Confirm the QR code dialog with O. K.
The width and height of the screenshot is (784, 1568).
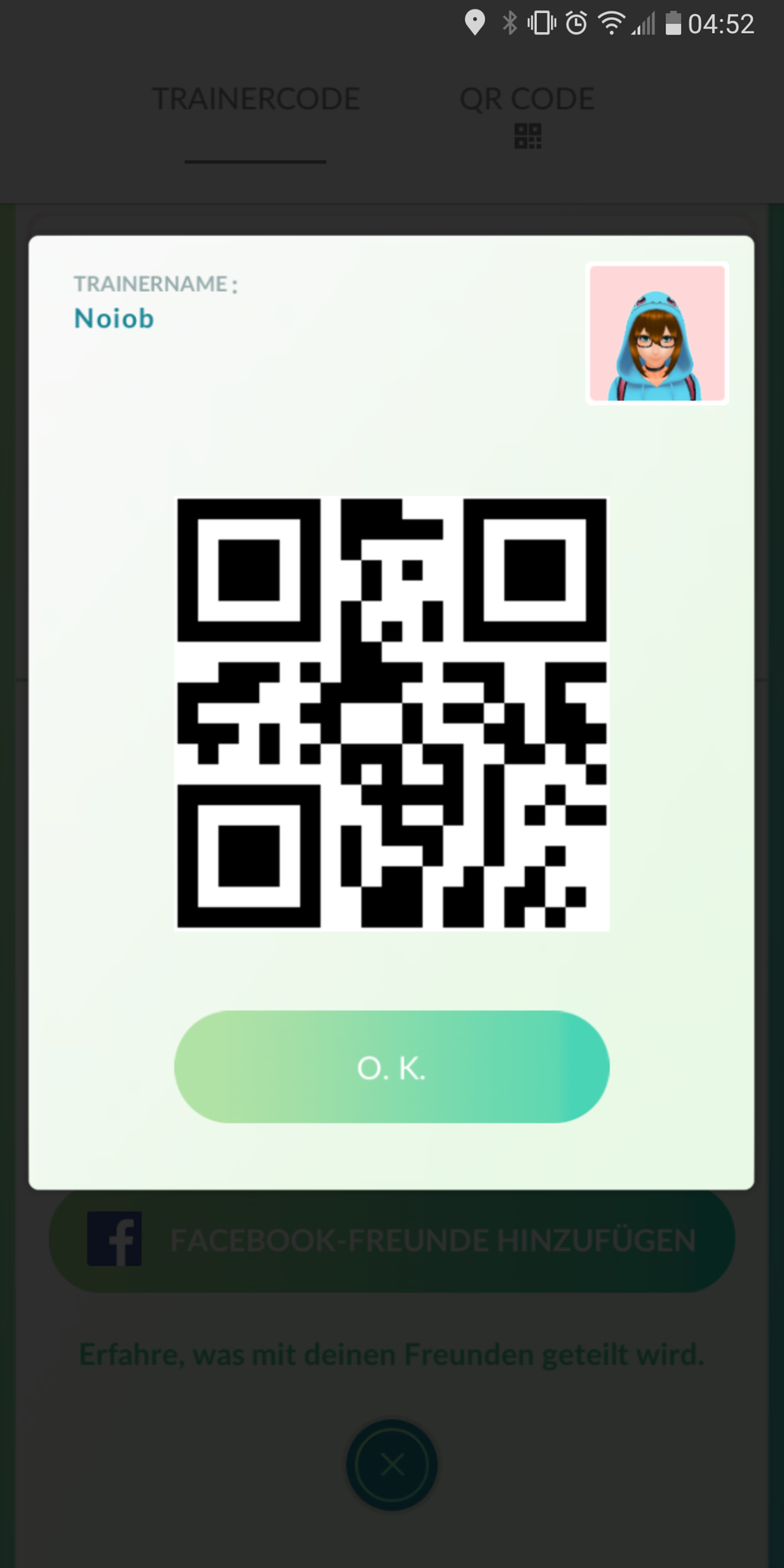(x=392, y=1066)
